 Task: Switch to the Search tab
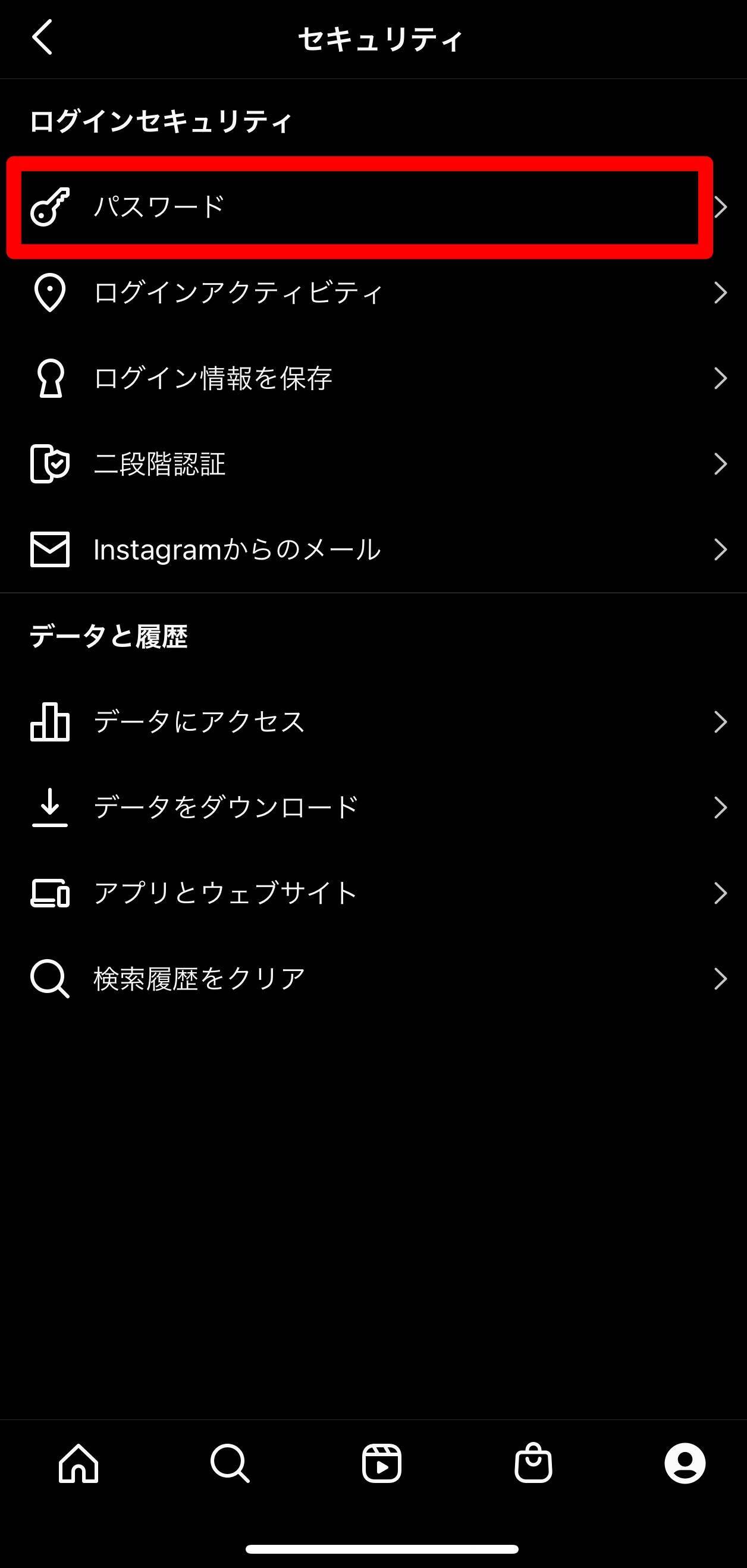pos(230,1463)
